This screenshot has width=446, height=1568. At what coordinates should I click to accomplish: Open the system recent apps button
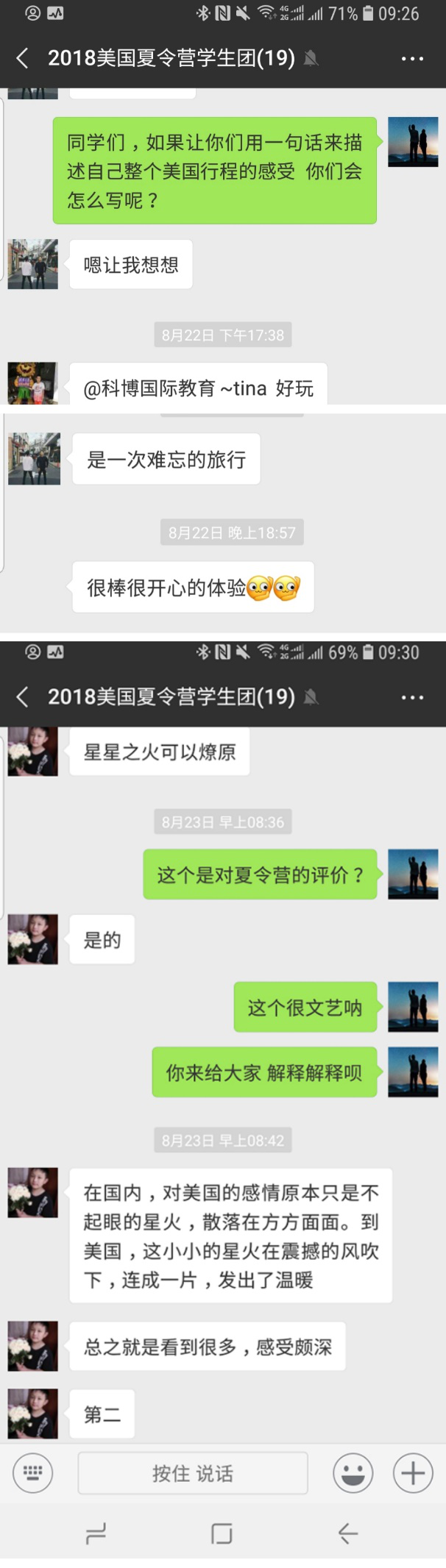(96, 1533)
